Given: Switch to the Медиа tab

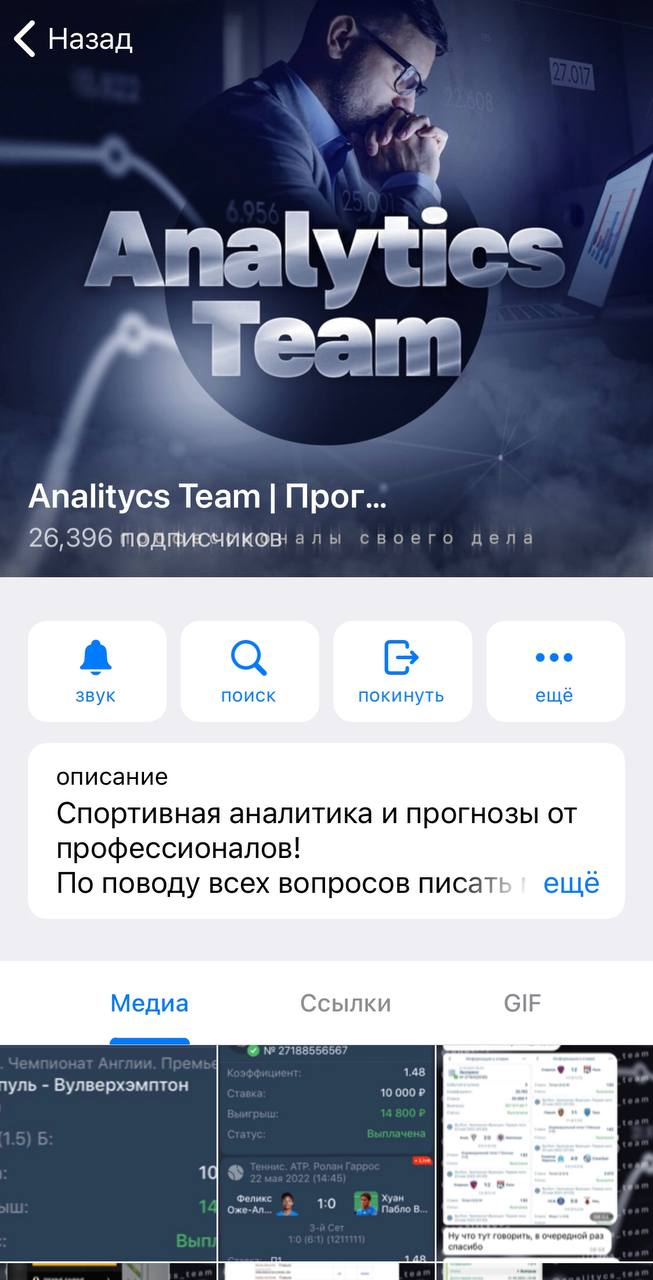Looking at the screenshot, I should [149, 1003].
